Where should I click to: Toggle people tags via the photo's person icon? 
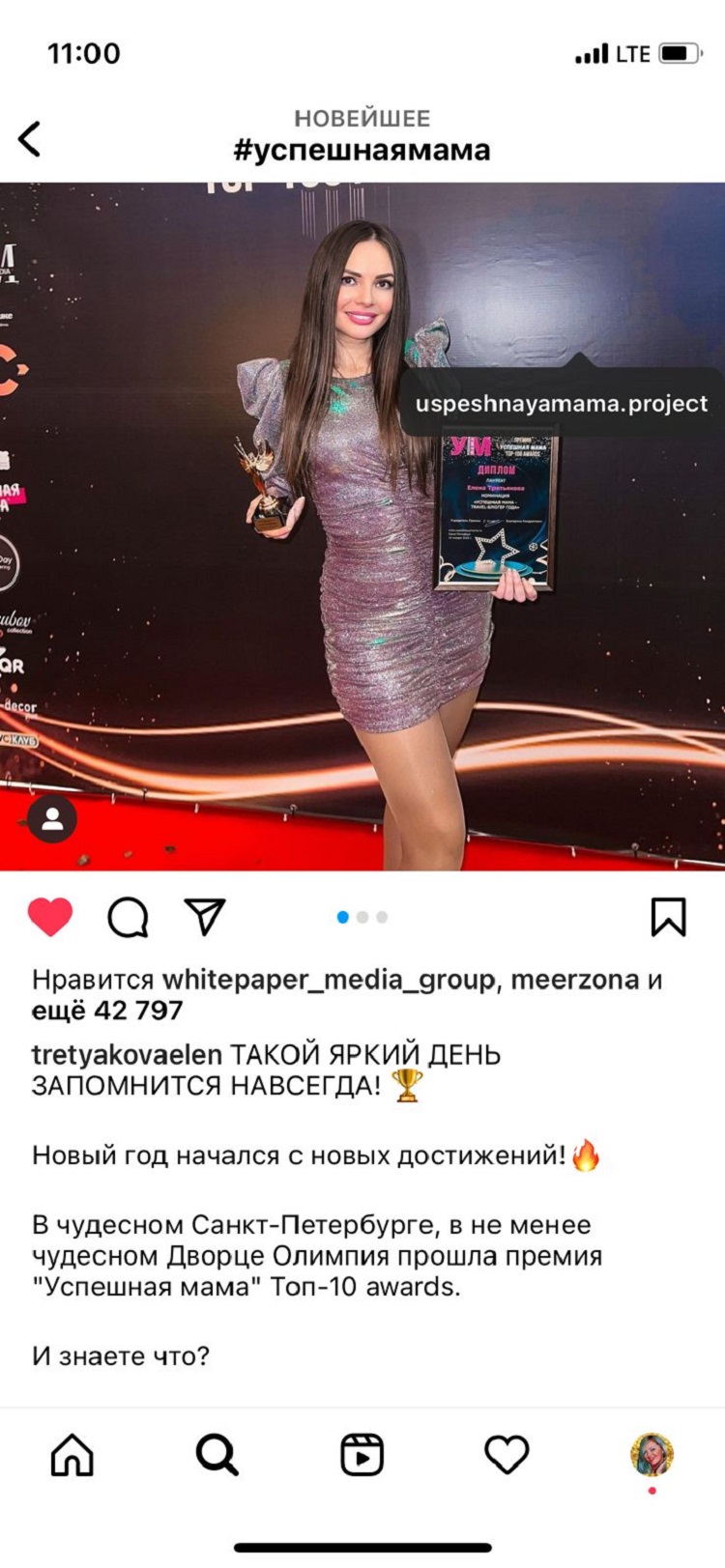[x=52, y=819]
